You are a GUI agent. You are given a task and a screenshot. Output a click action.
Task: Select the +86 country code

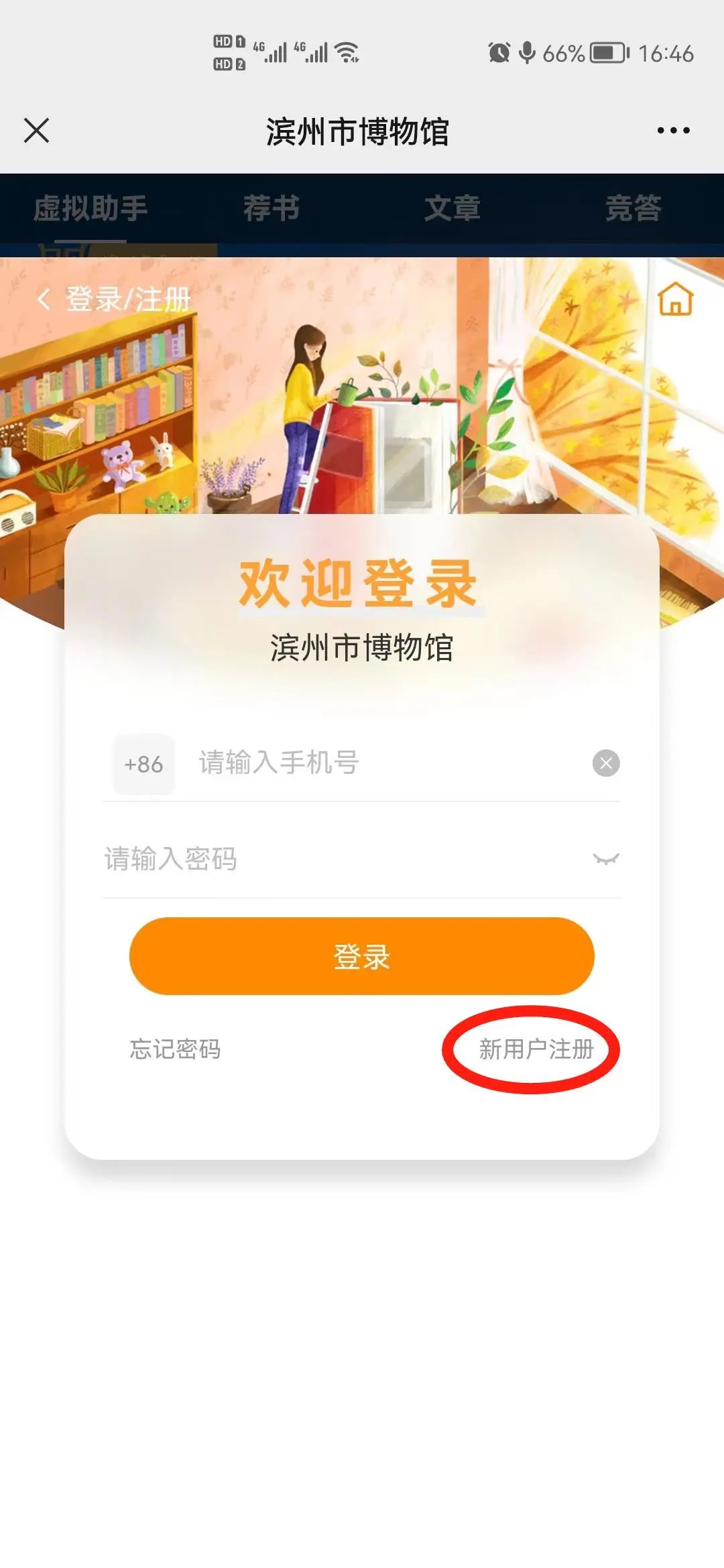tap(143, 764)
